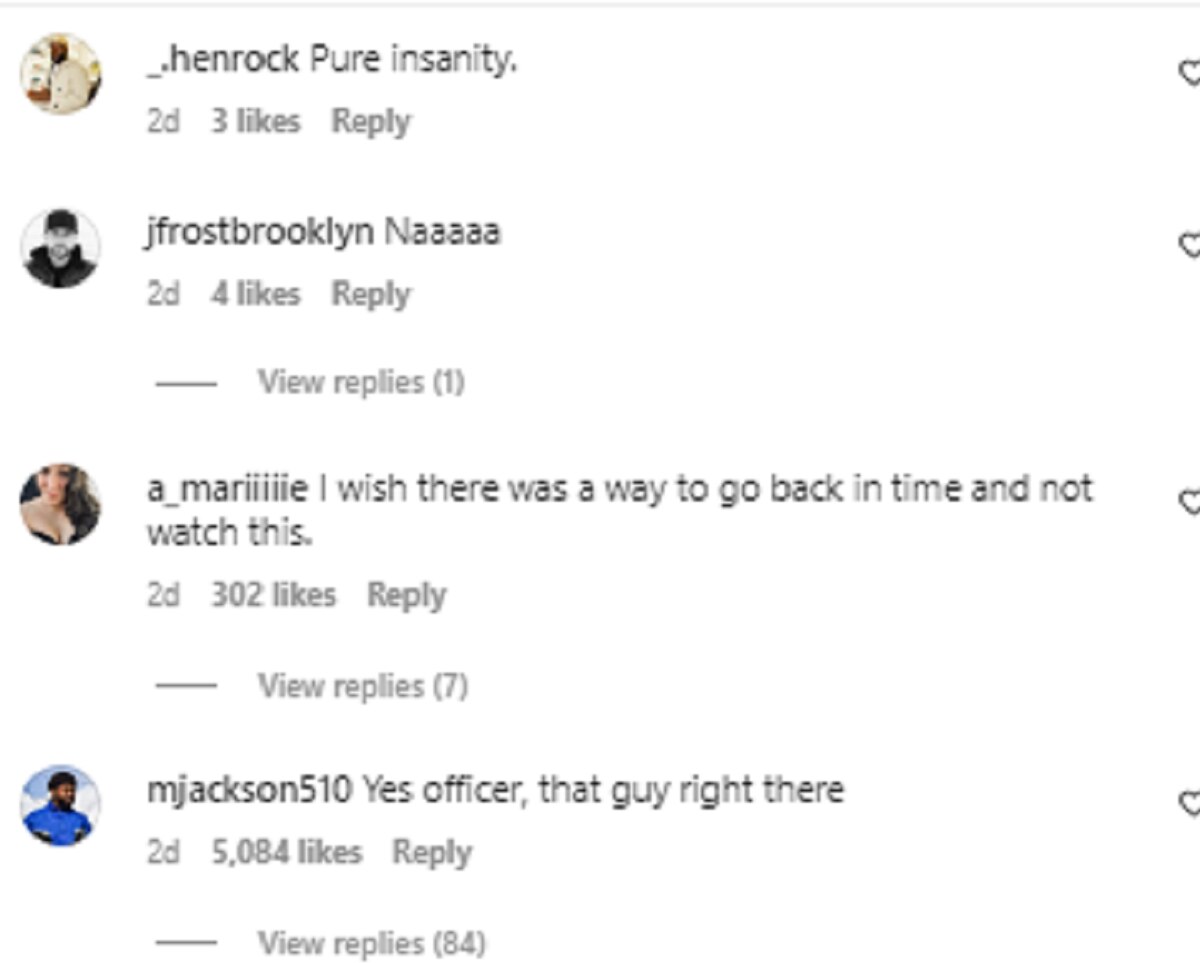Reply to mjackson510's comment
The image size is (1200, 963).
(x=431, y=852)
